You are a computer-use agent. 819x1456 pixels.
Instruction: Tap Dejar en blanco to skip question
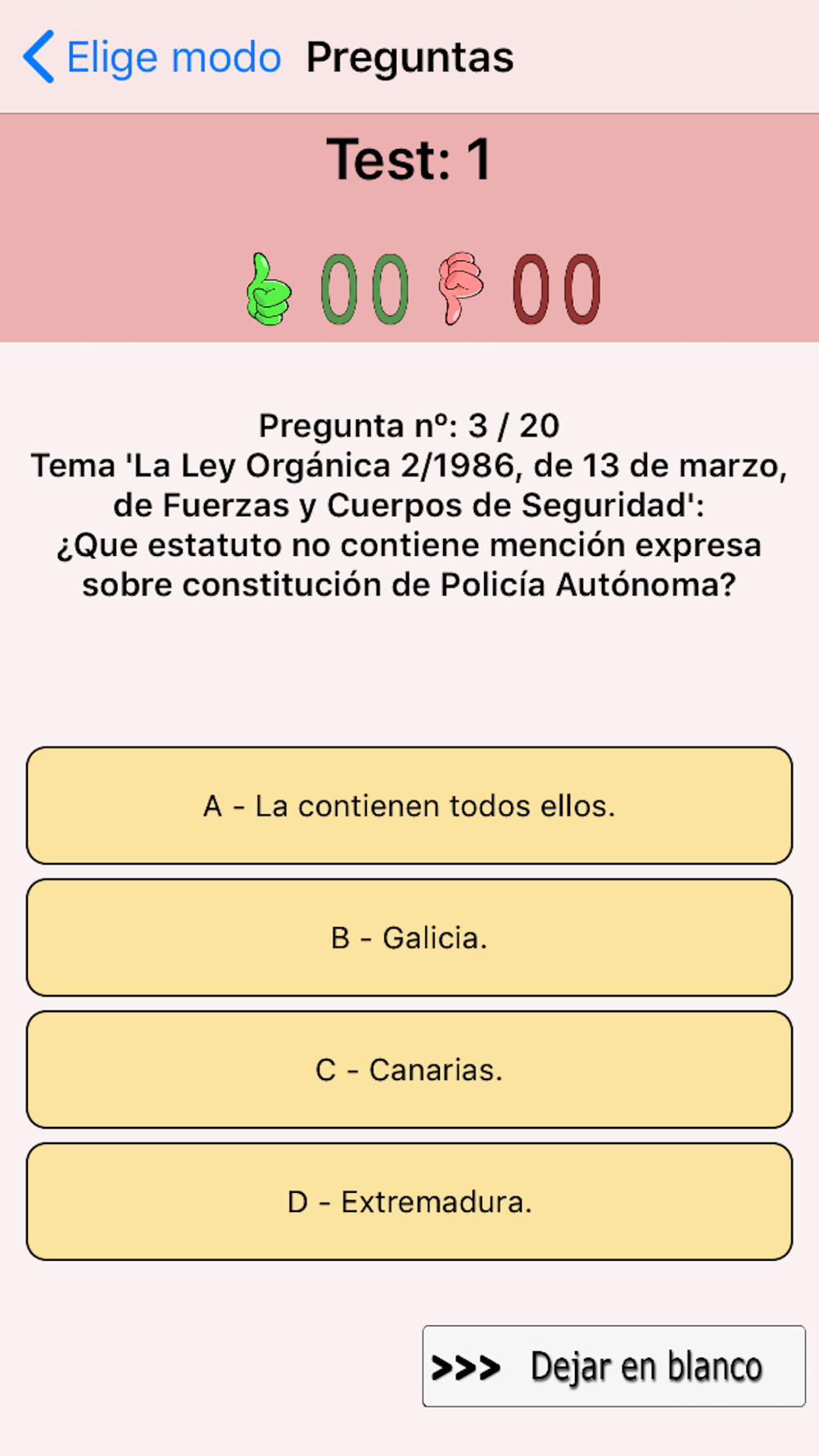pos(613,1366)
